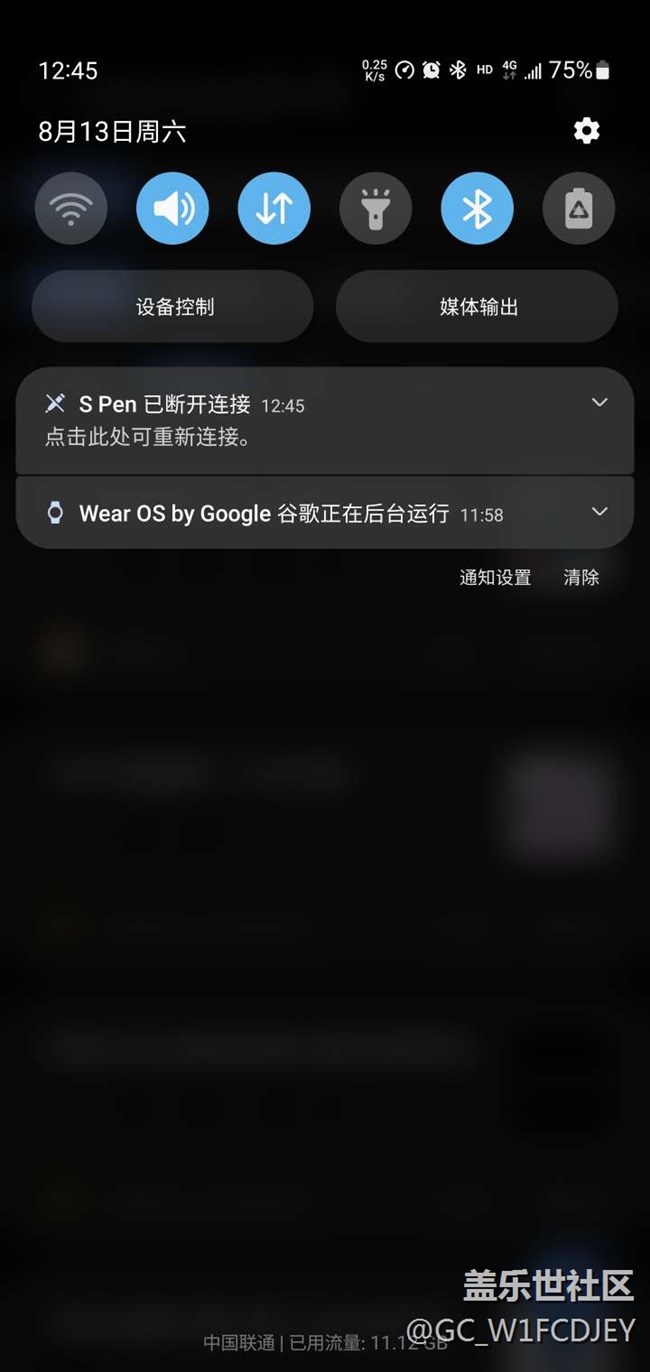Viewport: 650px width, 1372px height.
Task: Open 设备控制 panel
Action: [x=173, y=306]
